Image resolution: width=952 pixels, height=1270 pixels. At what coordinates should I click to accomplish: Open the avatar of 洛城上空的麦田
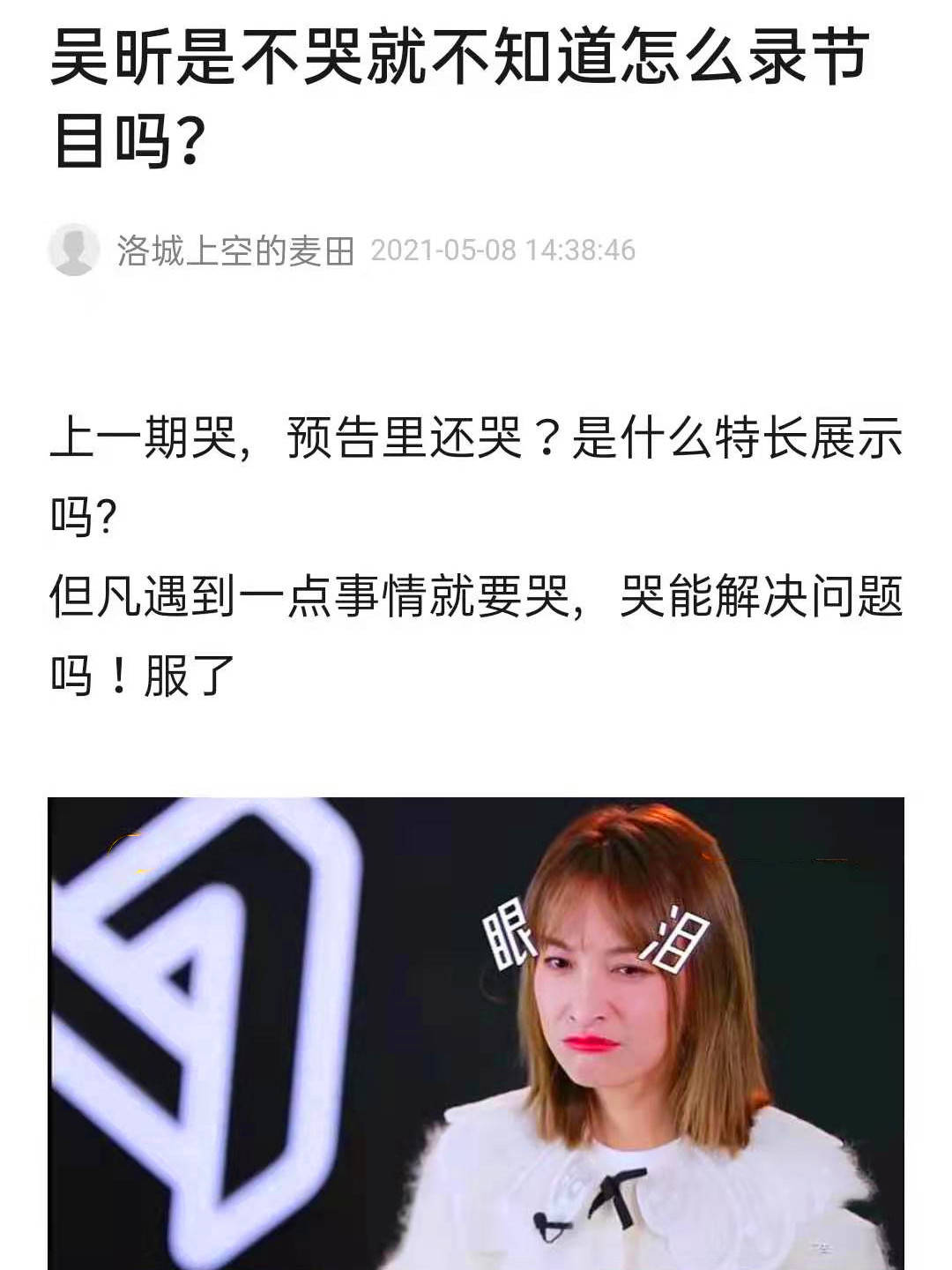pyautogui.click(x=74, y=250)
